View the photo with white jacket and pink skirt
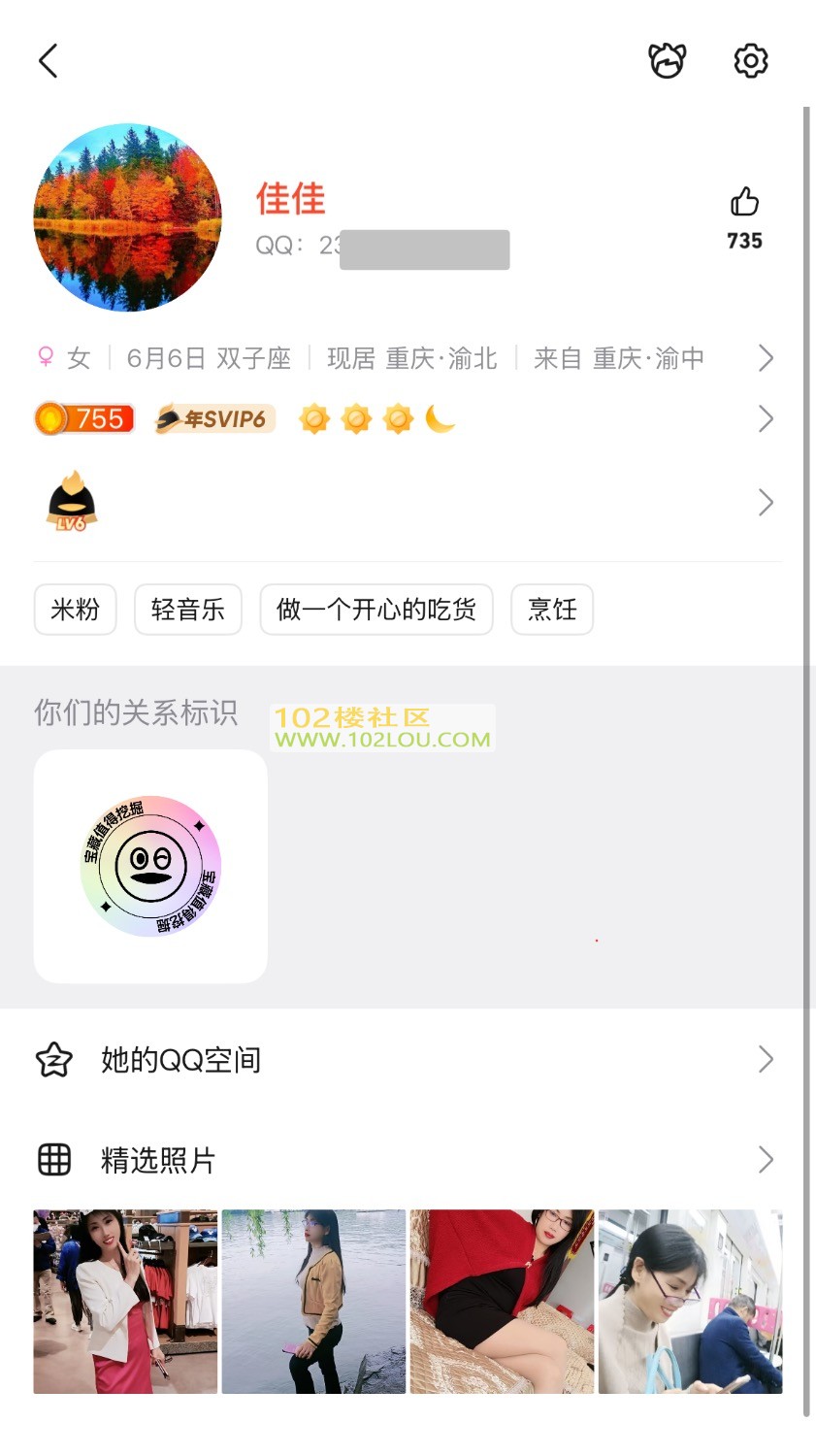The image size is (816, 1456). [125, 1302]
